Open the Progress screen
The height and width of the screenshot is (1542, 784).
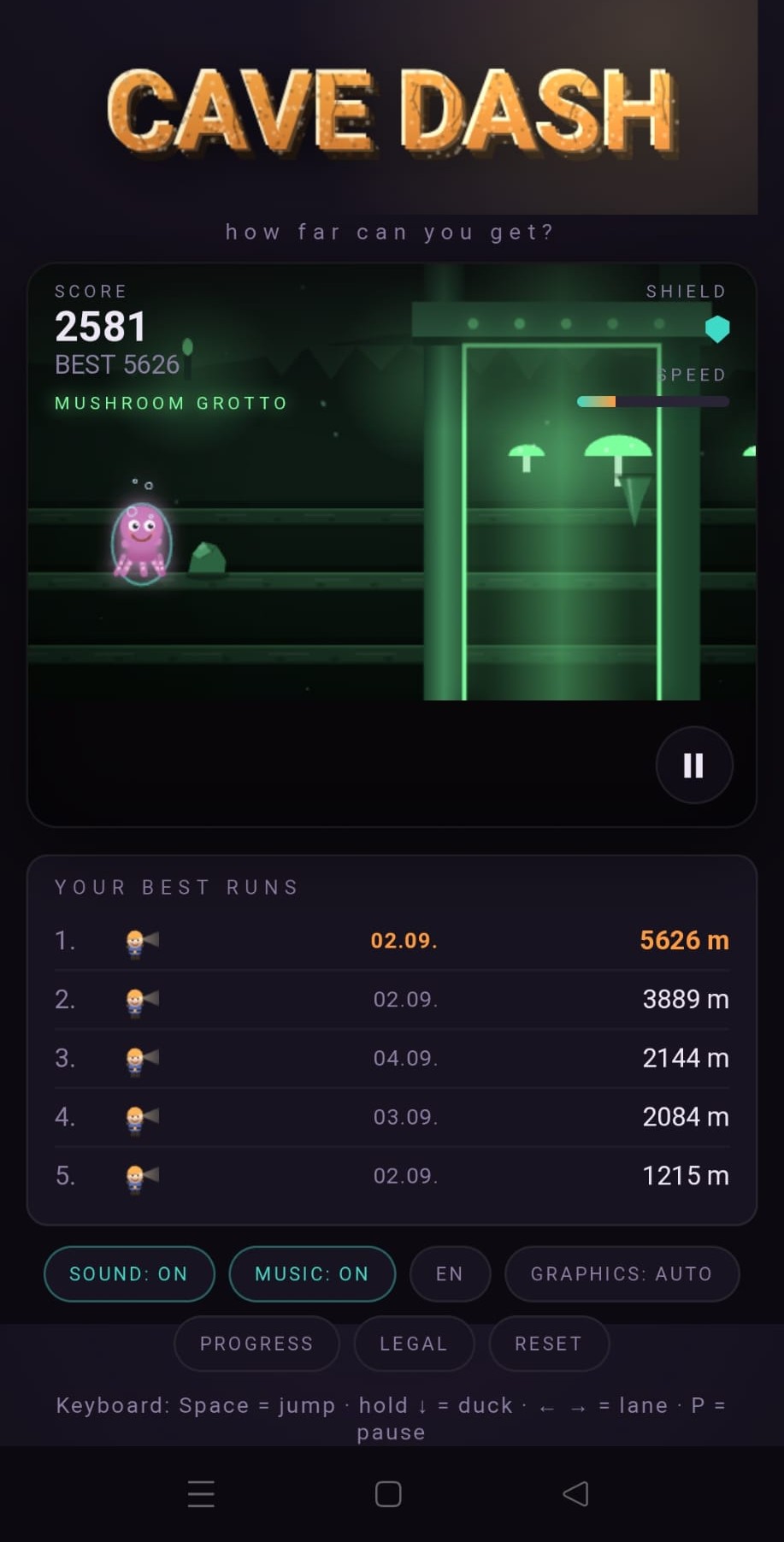tap(256, 1344)
